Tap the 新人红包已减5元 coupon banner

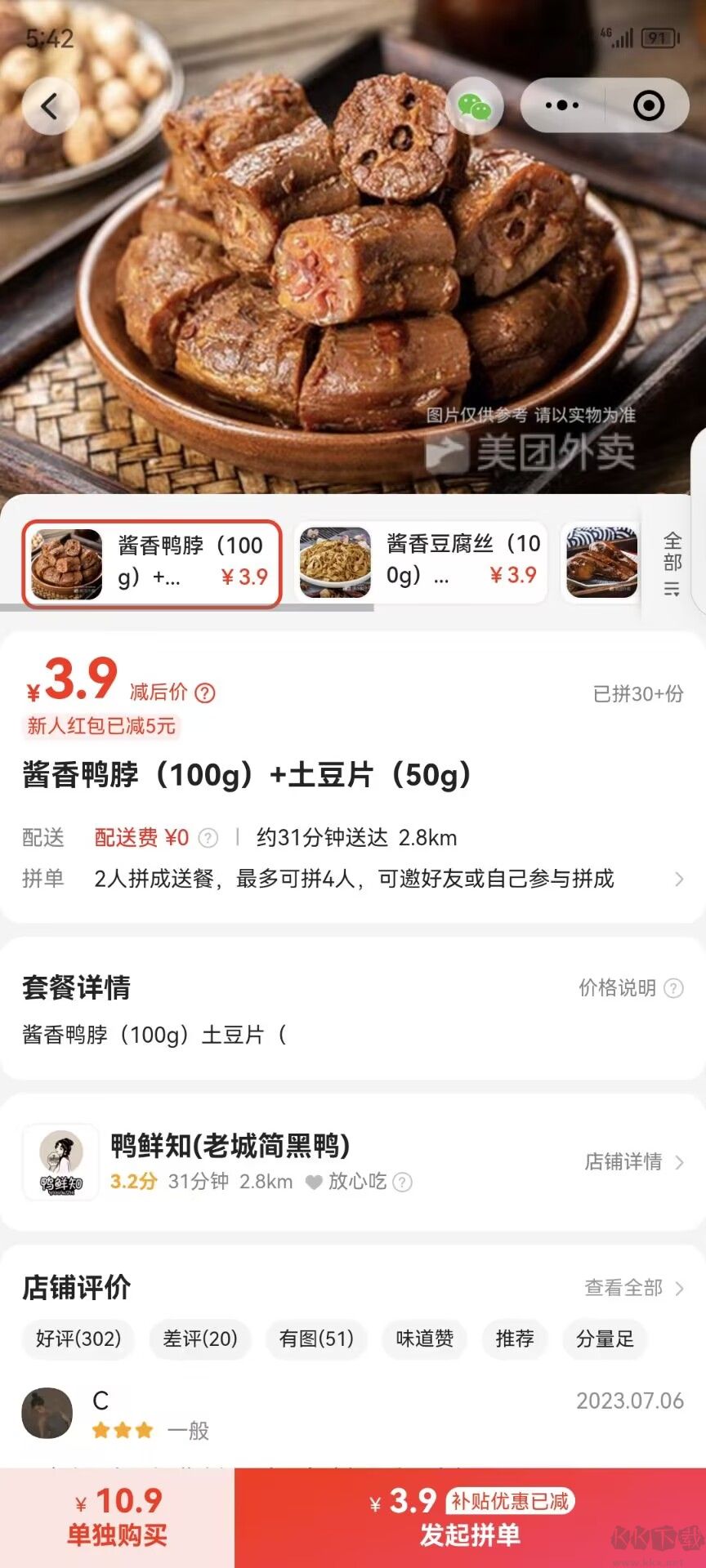point(102,726)
